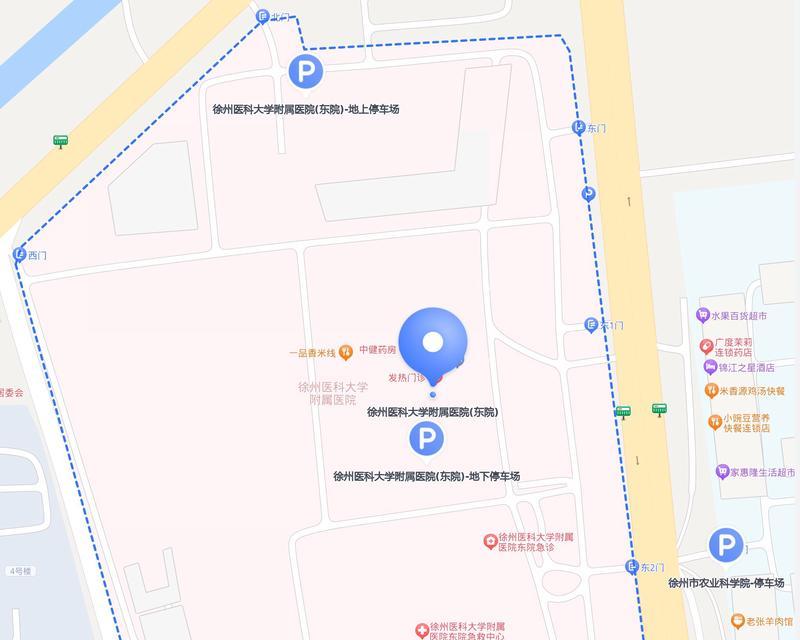Select 水果百货超市 shop marker
This screenshot has height=640, width=800.
[703, 315]
